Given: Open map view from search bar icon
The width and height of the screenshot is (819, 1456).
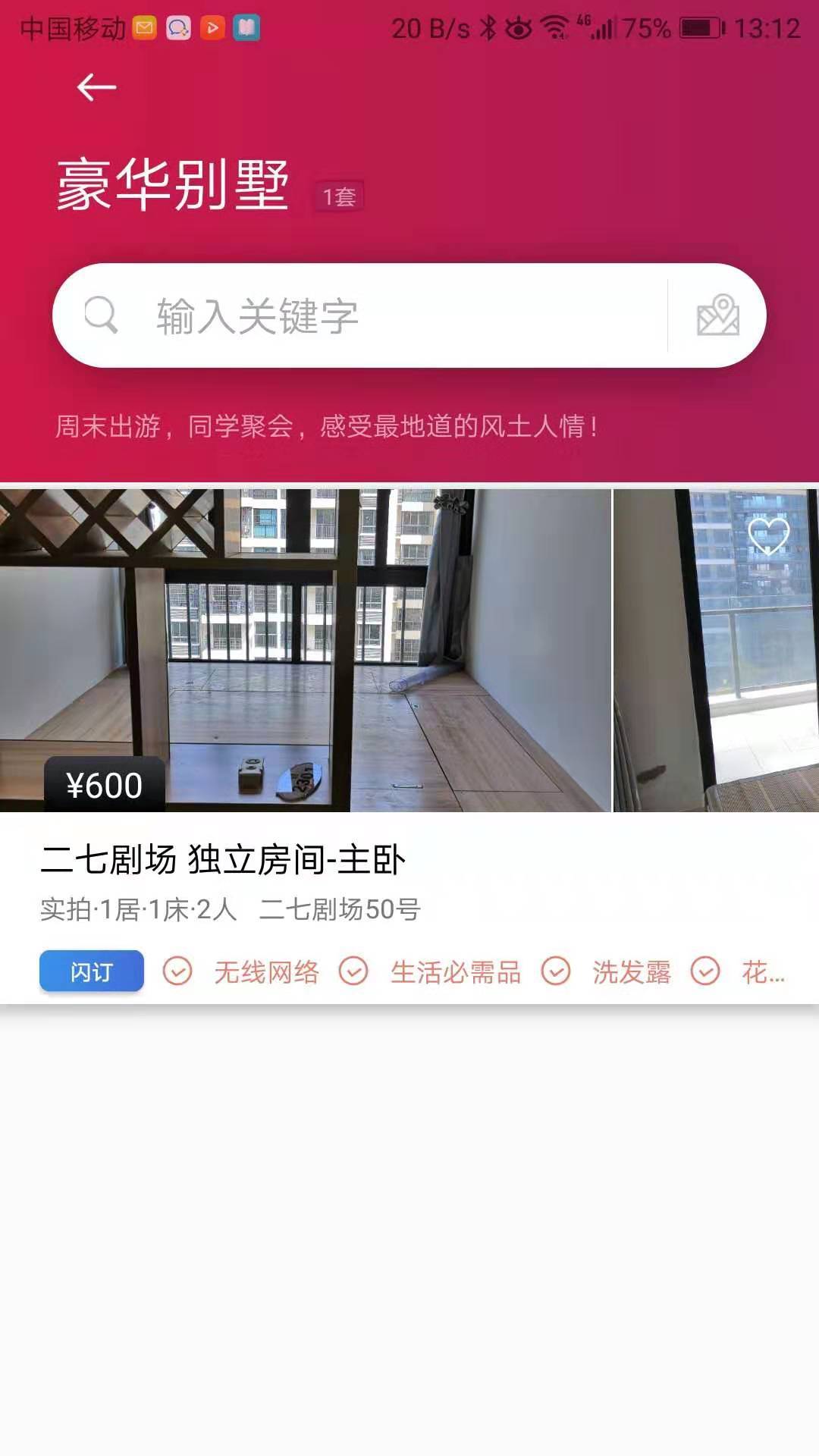Looking at the screenshot, I should (x=717, y=315).
